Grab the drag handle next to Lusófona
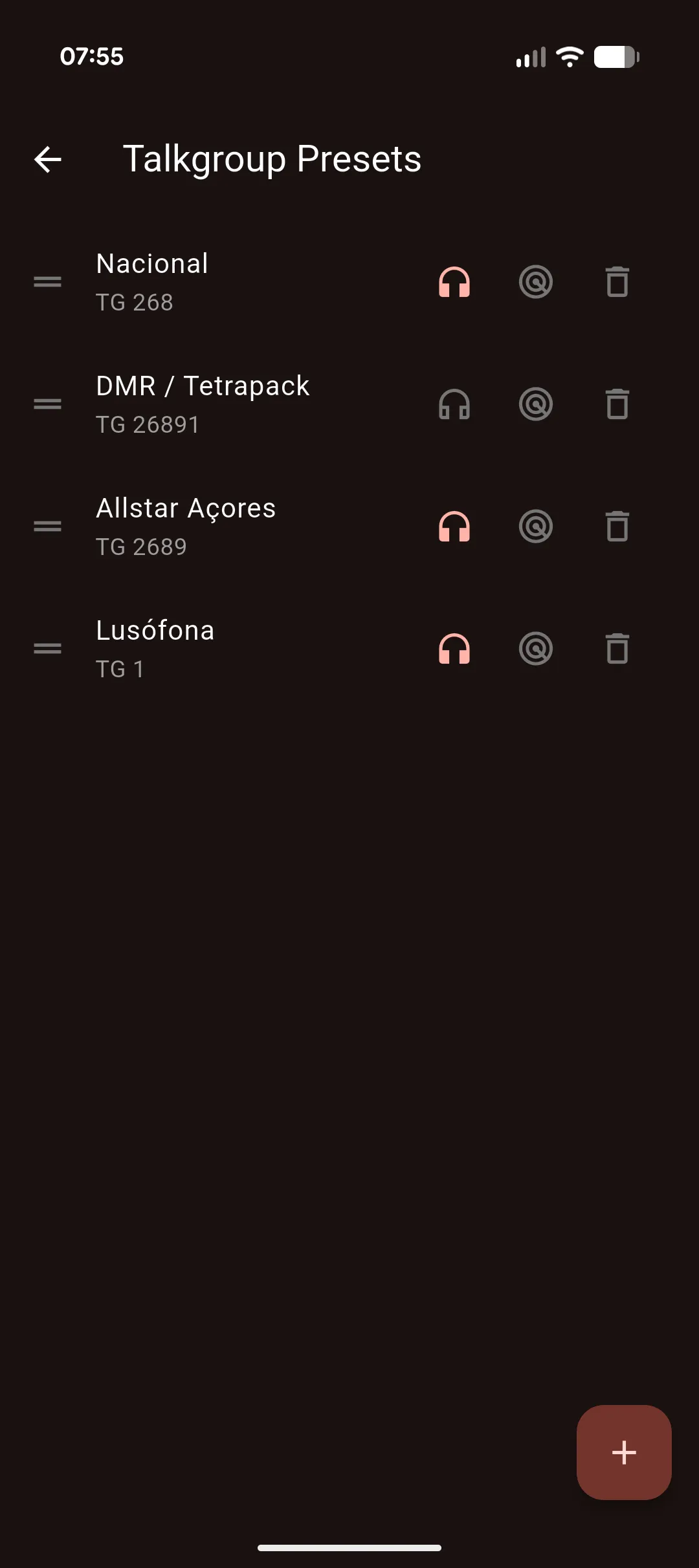The width and height of the screenshot is (699, 1568). click(x=47, y=649)
